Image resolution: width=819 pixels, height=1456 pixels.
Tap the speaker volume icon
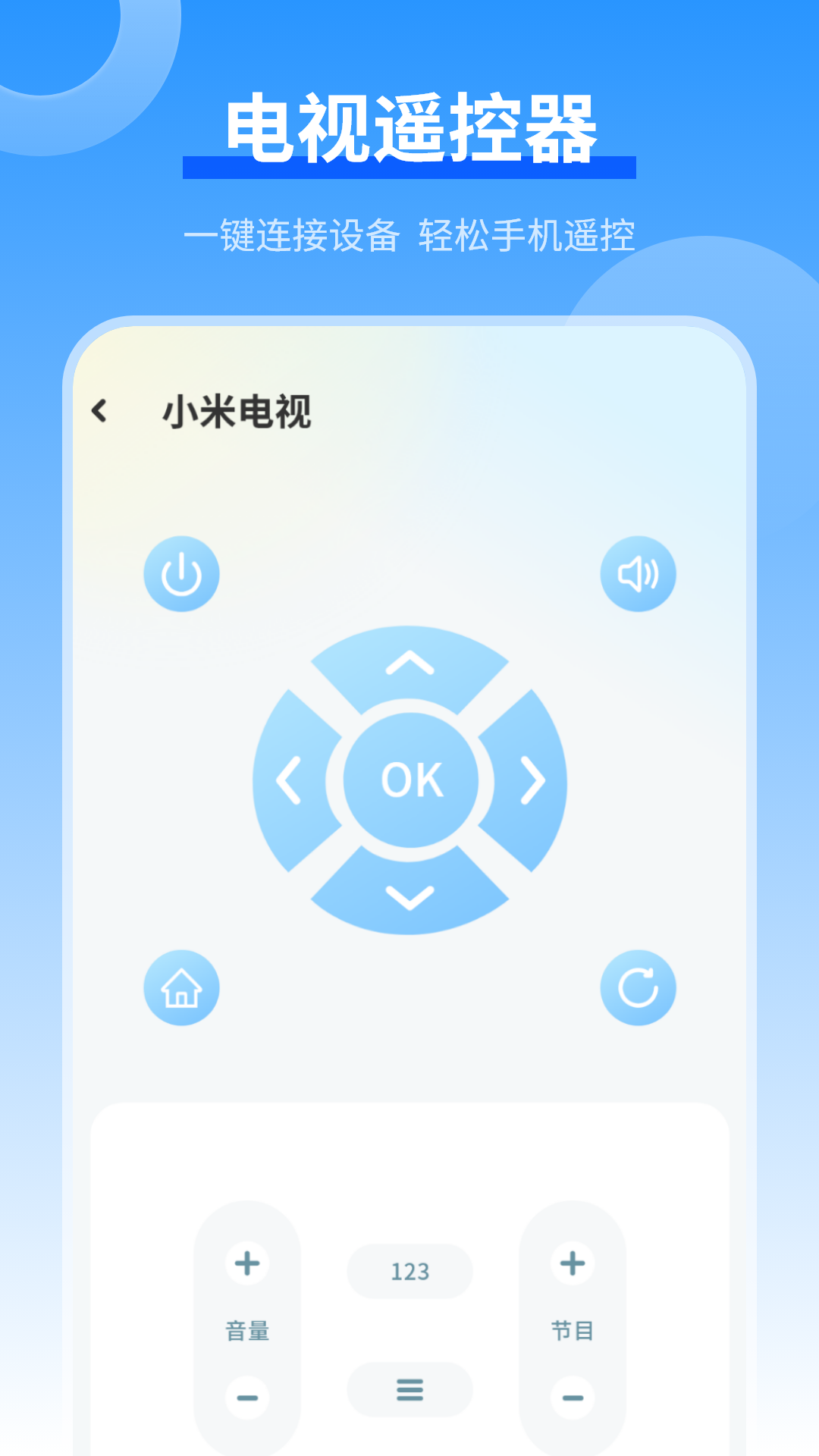639,575
